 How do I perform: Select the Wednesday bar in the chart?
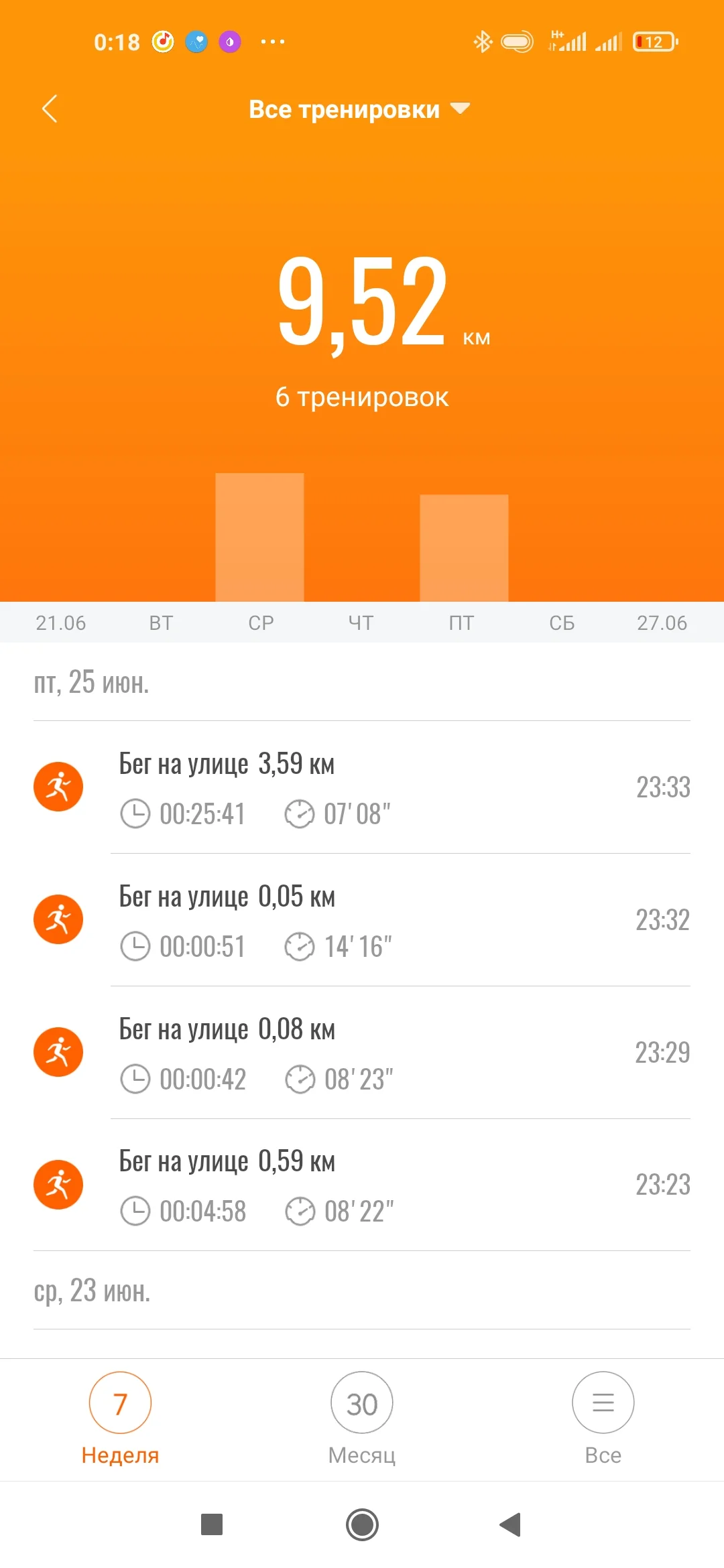click(x=259, y=537)
